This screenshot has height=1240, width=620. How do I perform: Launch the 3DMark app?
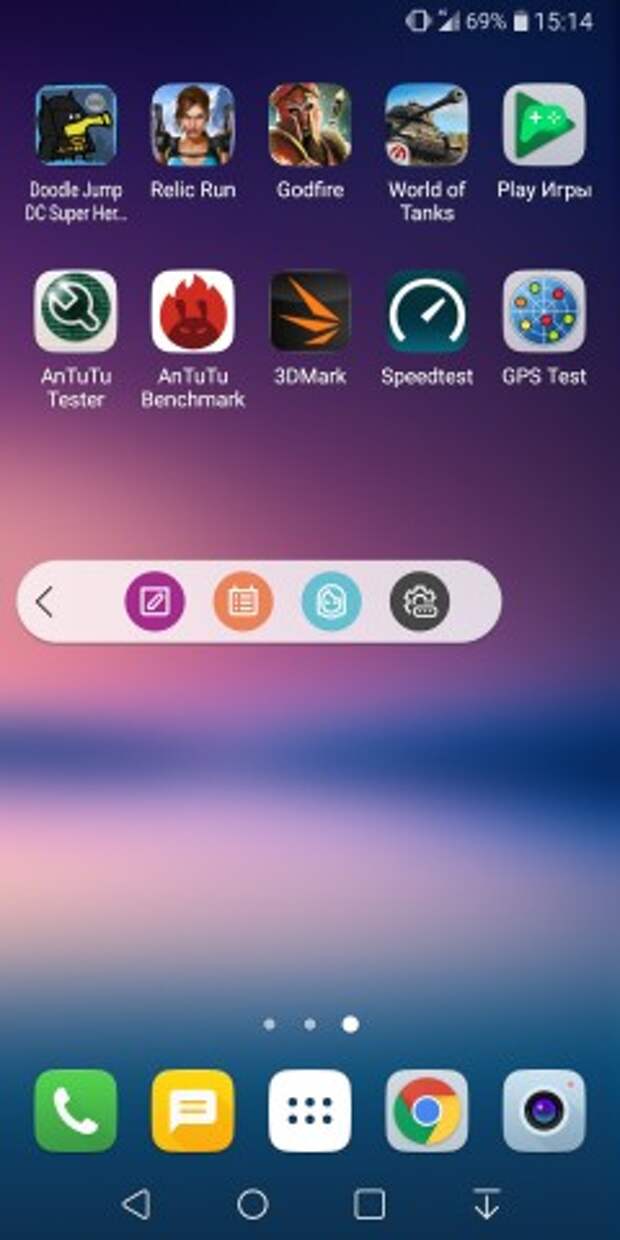[x=310, y=311]
